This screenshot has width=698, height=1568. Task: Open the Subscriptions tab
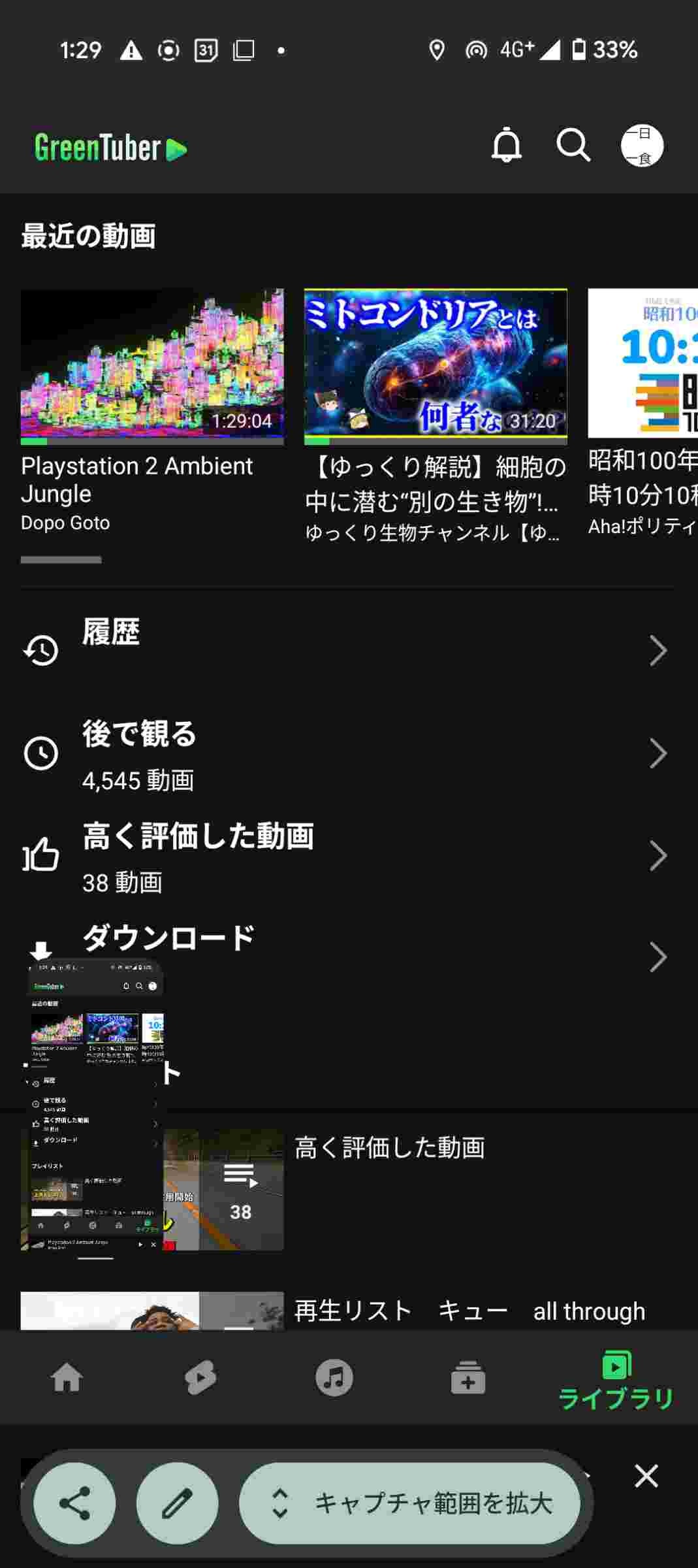click(x=468, y=1379)
